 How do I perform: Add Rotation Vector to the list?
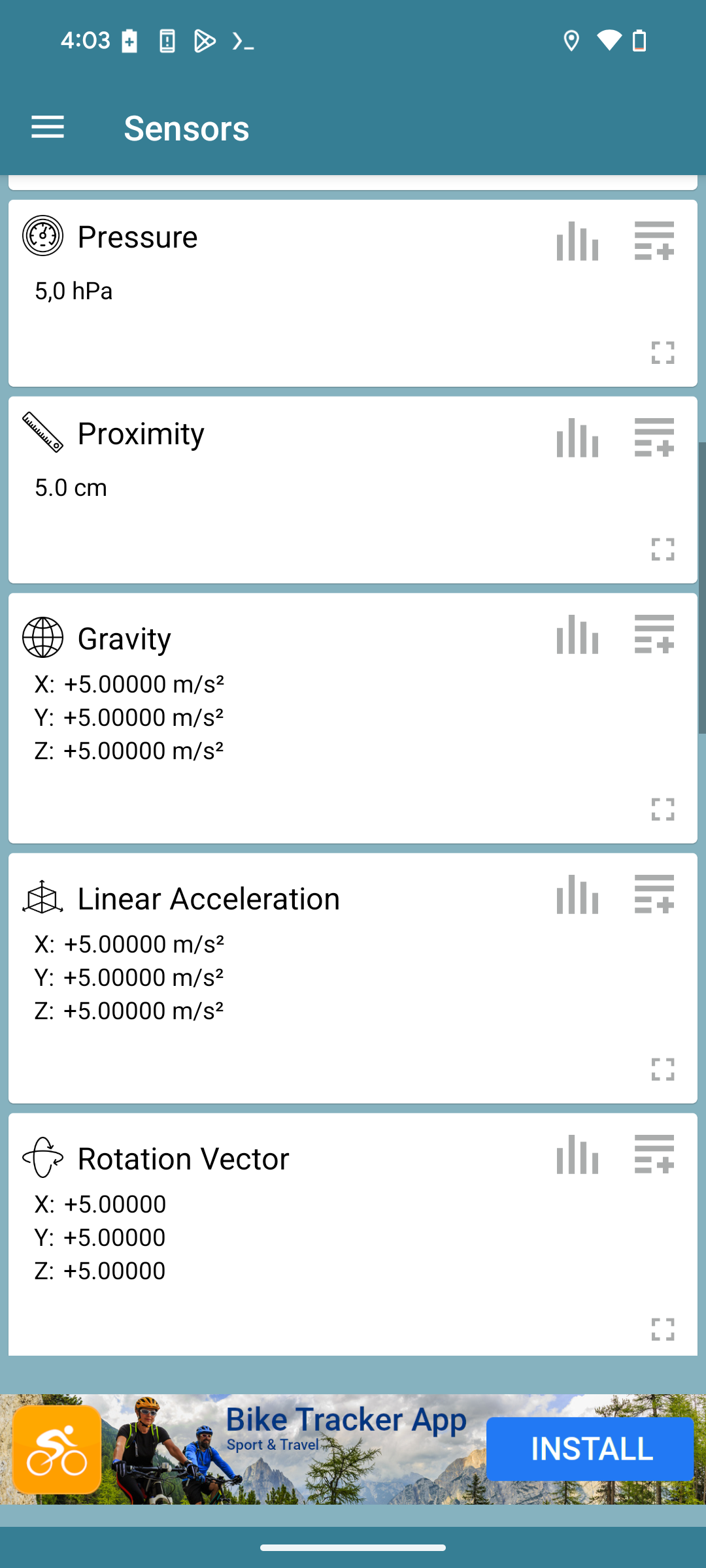click(x=654, y=1154)
